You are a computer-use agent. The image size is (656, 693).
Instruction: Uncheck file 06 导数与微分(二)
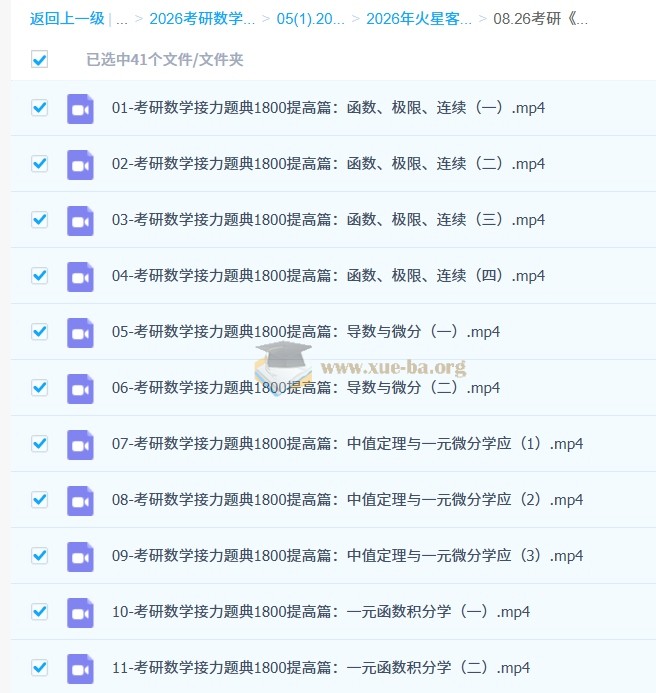39,387
